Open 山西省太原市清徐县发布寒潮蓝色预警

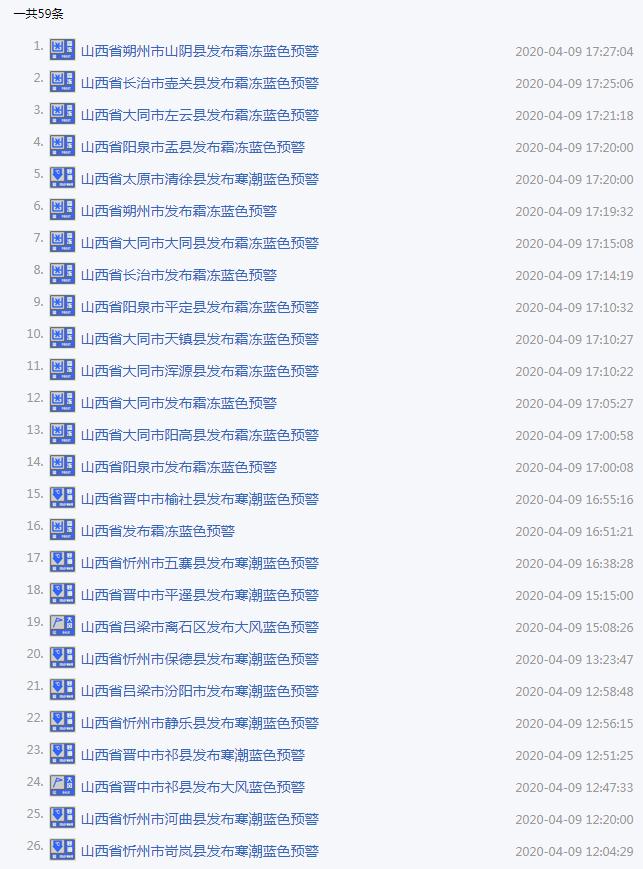pos(200,179)
